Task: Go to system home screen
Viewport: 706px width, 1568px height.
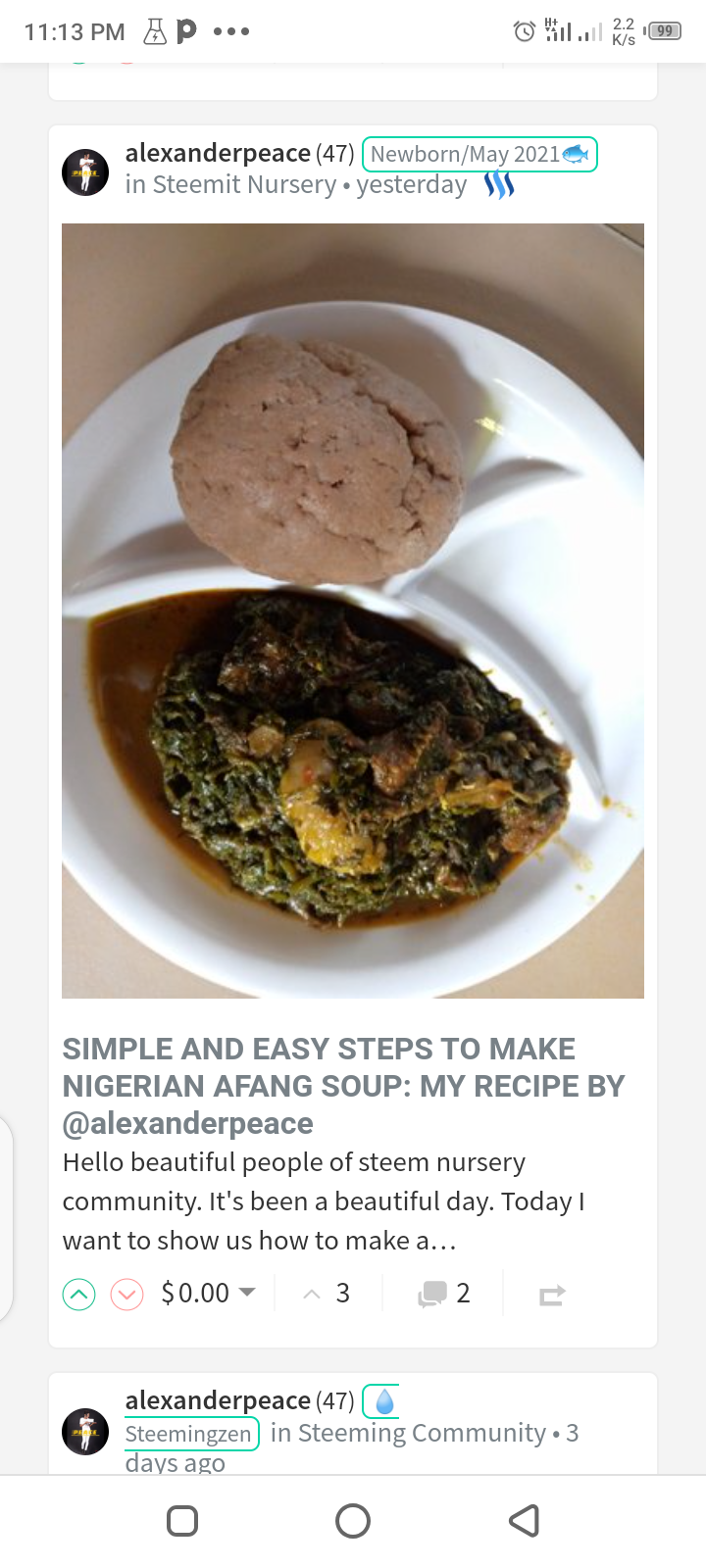Action: point(353,1521)
